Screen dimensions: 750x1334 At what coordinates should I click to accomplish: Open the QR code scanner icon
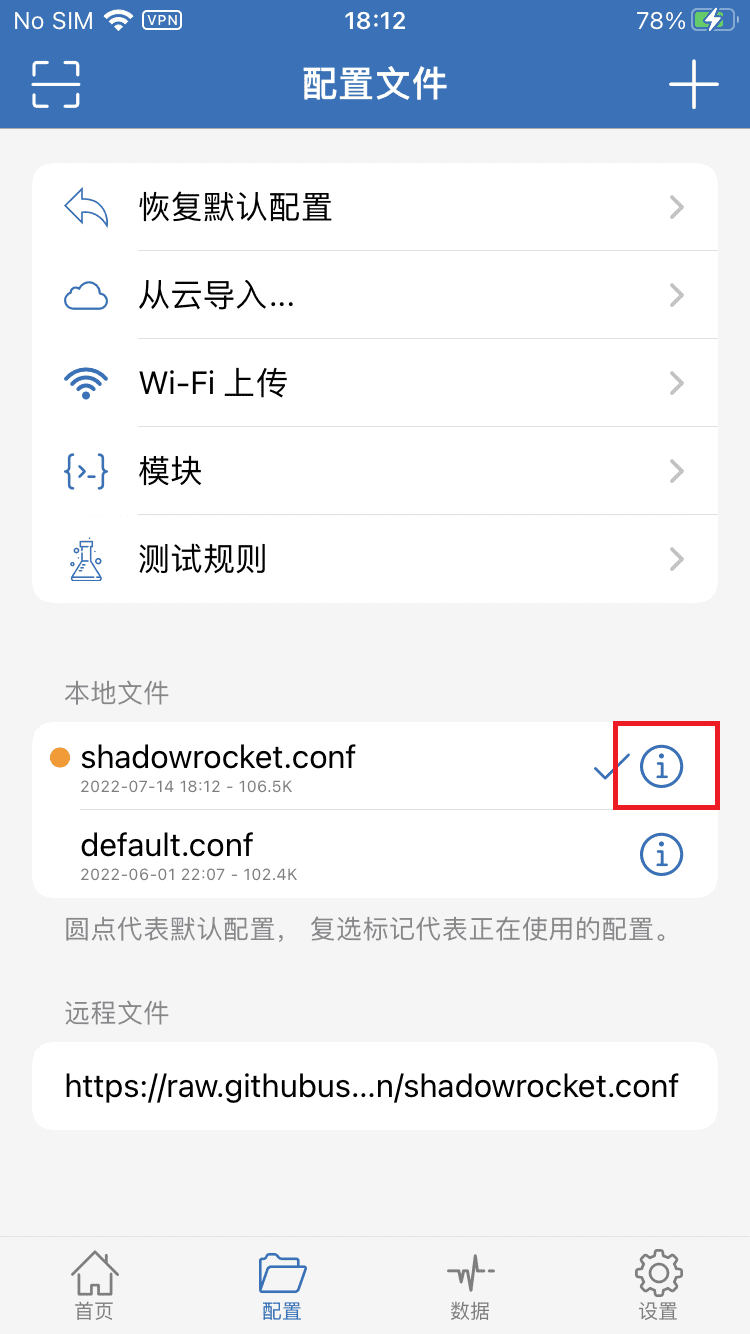click(x=56, y=84)
